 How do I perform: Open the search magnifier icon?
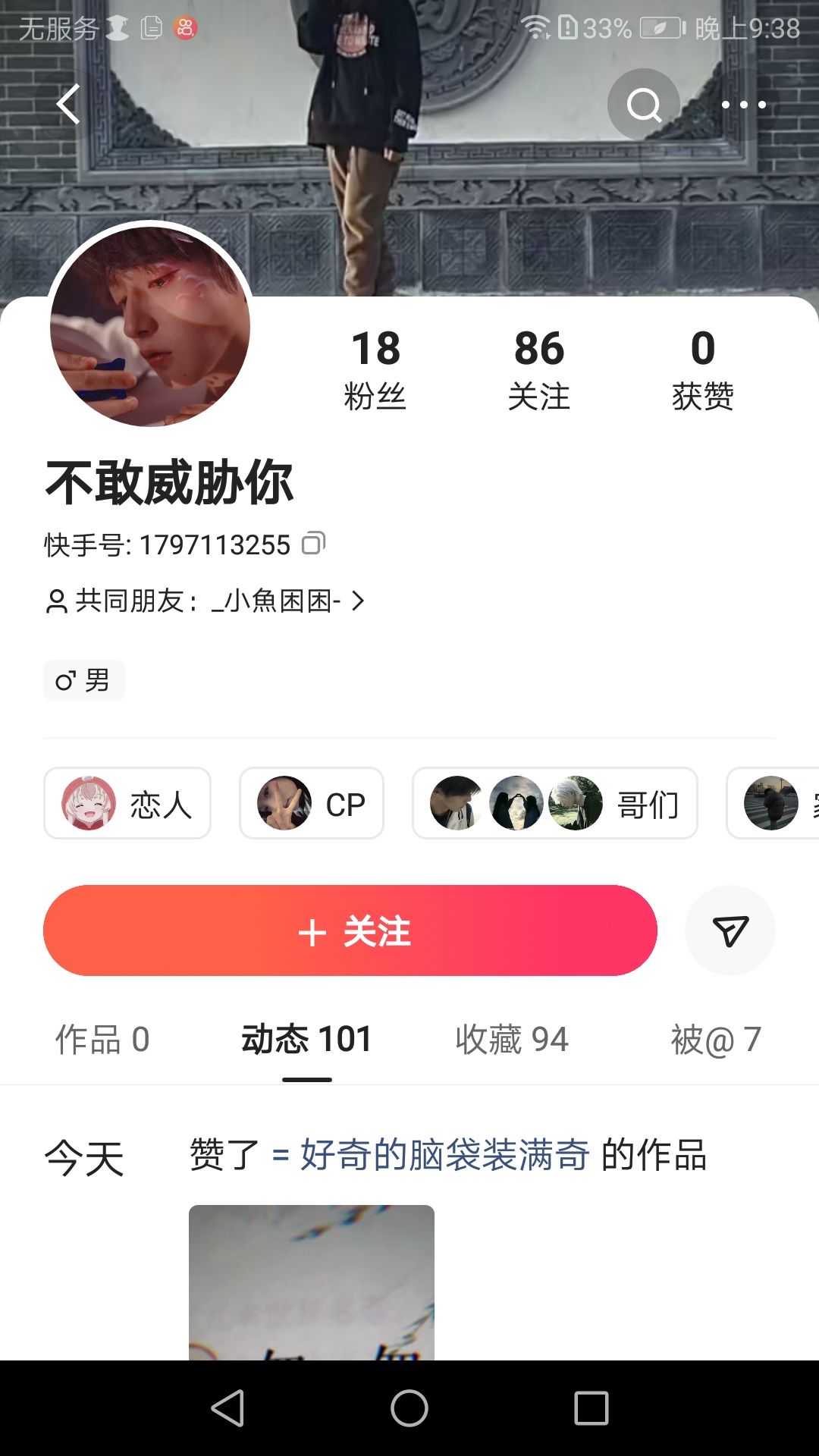tap(644, 105)
